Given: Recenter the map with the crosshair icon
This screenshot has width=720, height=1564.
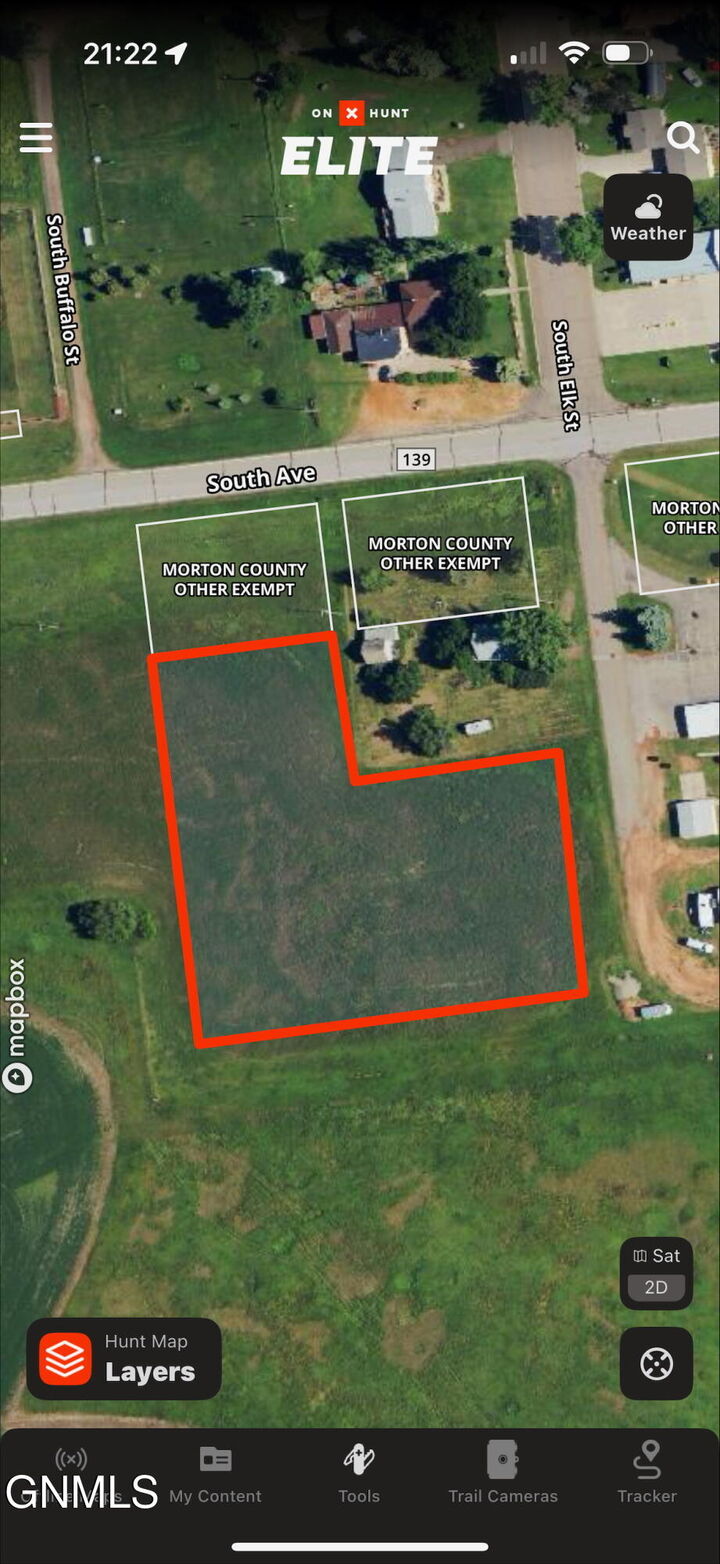Looking at the screenshot, I should coord(656,1363).
